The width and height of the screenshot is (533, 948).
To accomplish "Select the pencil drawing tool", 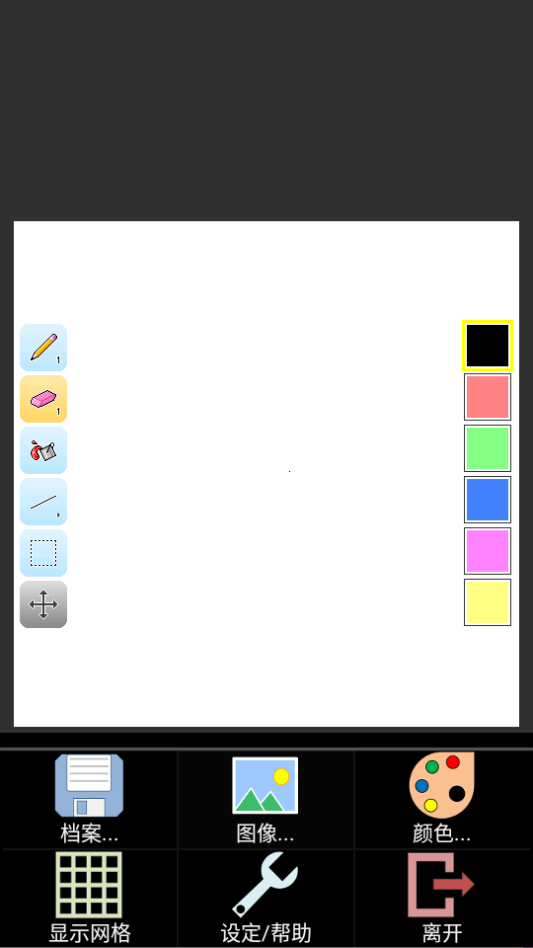I will click(x=44, y=348).
